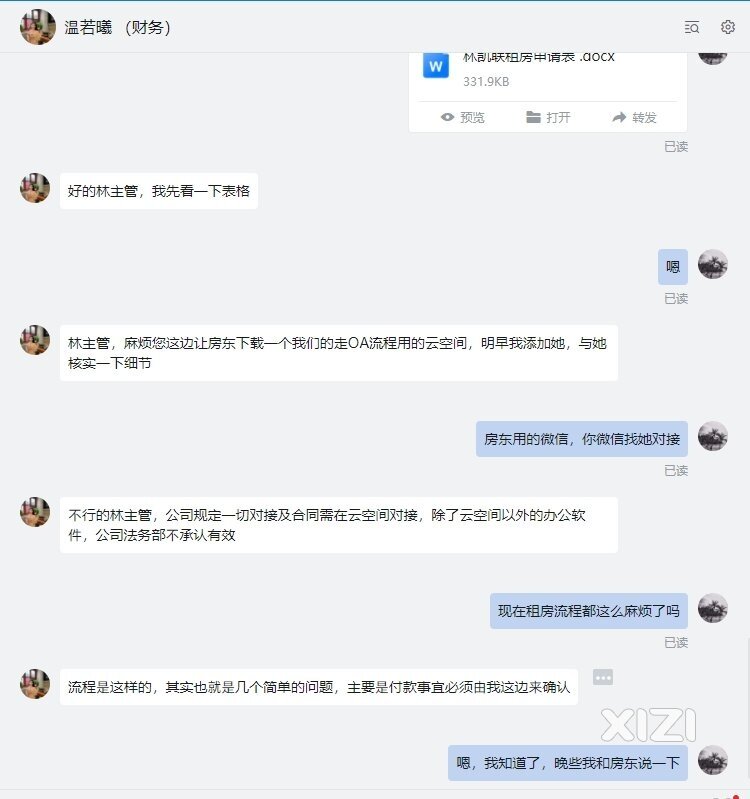
Task: Forward the docx file with 转发
Action: coord(634,117)
